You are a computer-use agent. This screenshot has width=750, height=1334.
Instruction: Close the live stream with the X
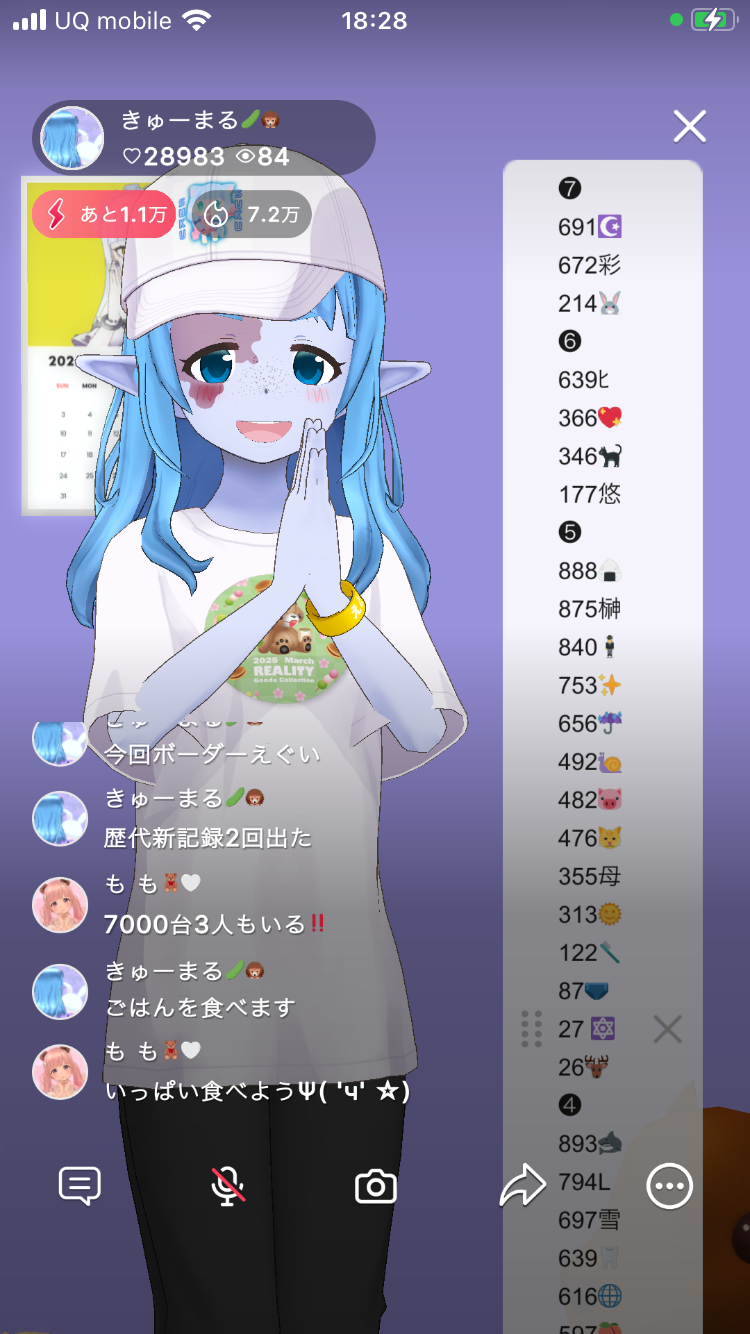click(x=690, y=127)
